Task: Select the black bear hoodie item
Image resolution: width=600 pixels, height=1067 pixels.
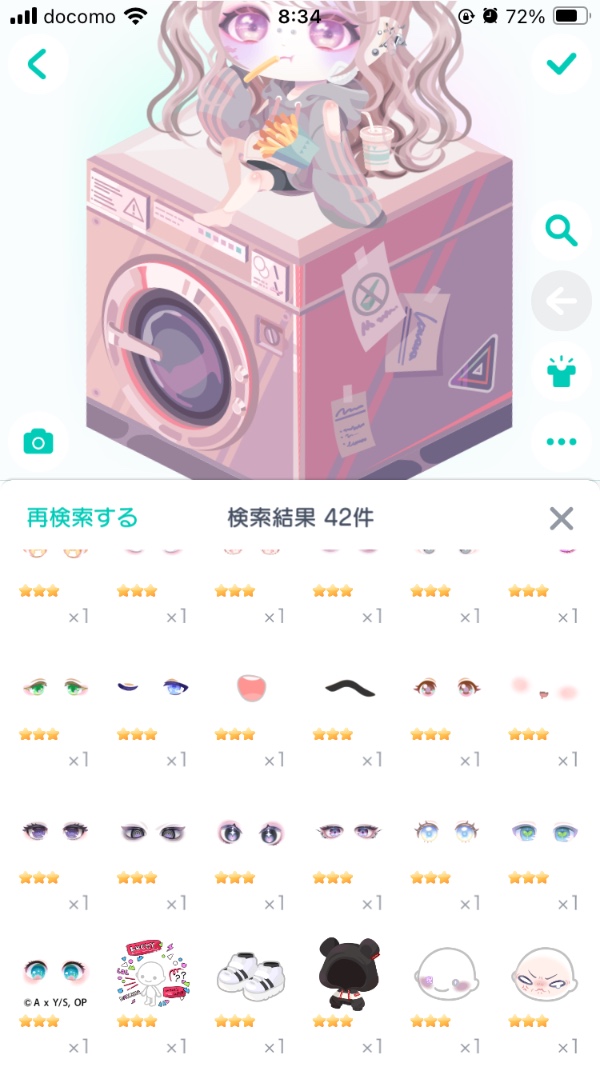Action: click(x=346, y=972)
